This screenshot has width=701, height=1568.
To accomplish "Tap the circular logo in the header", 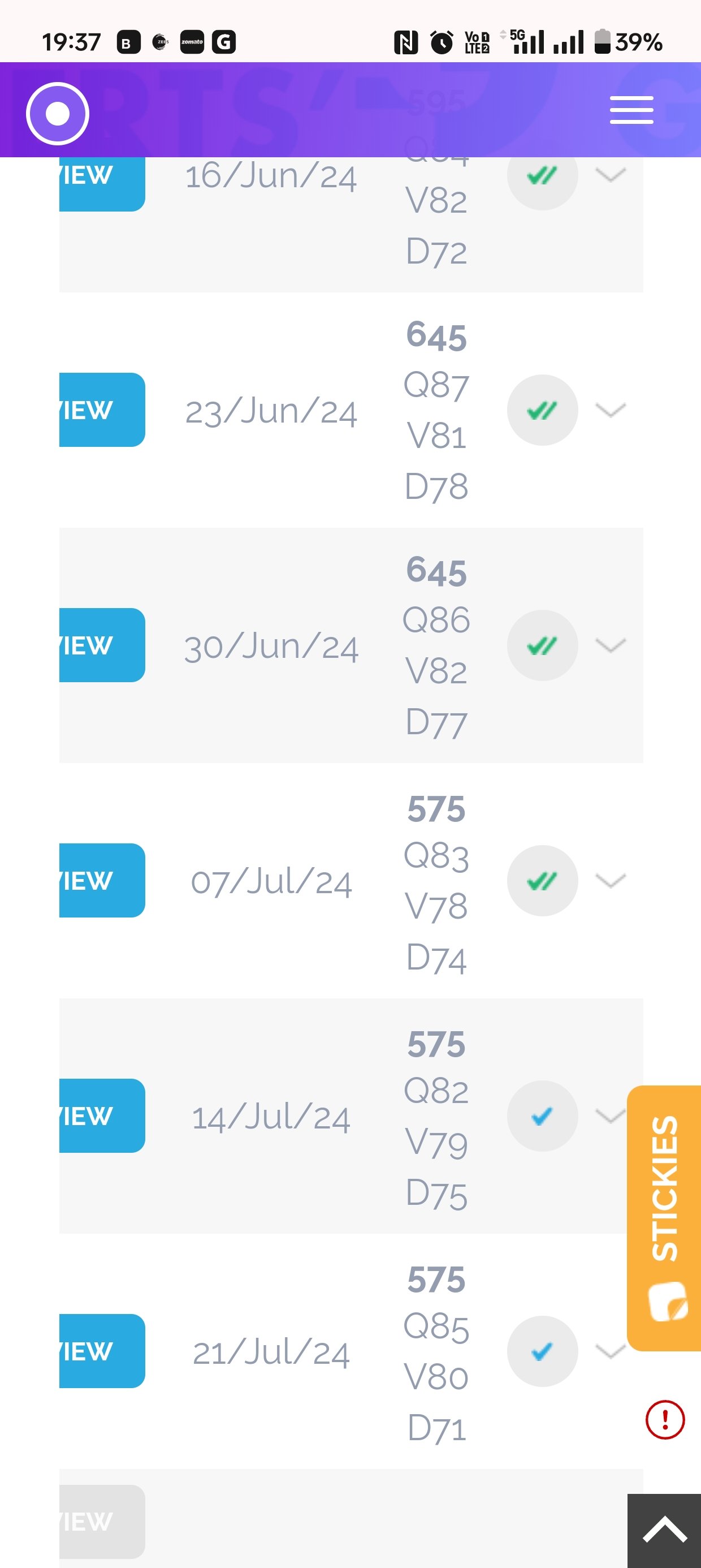I will point(58,114).
